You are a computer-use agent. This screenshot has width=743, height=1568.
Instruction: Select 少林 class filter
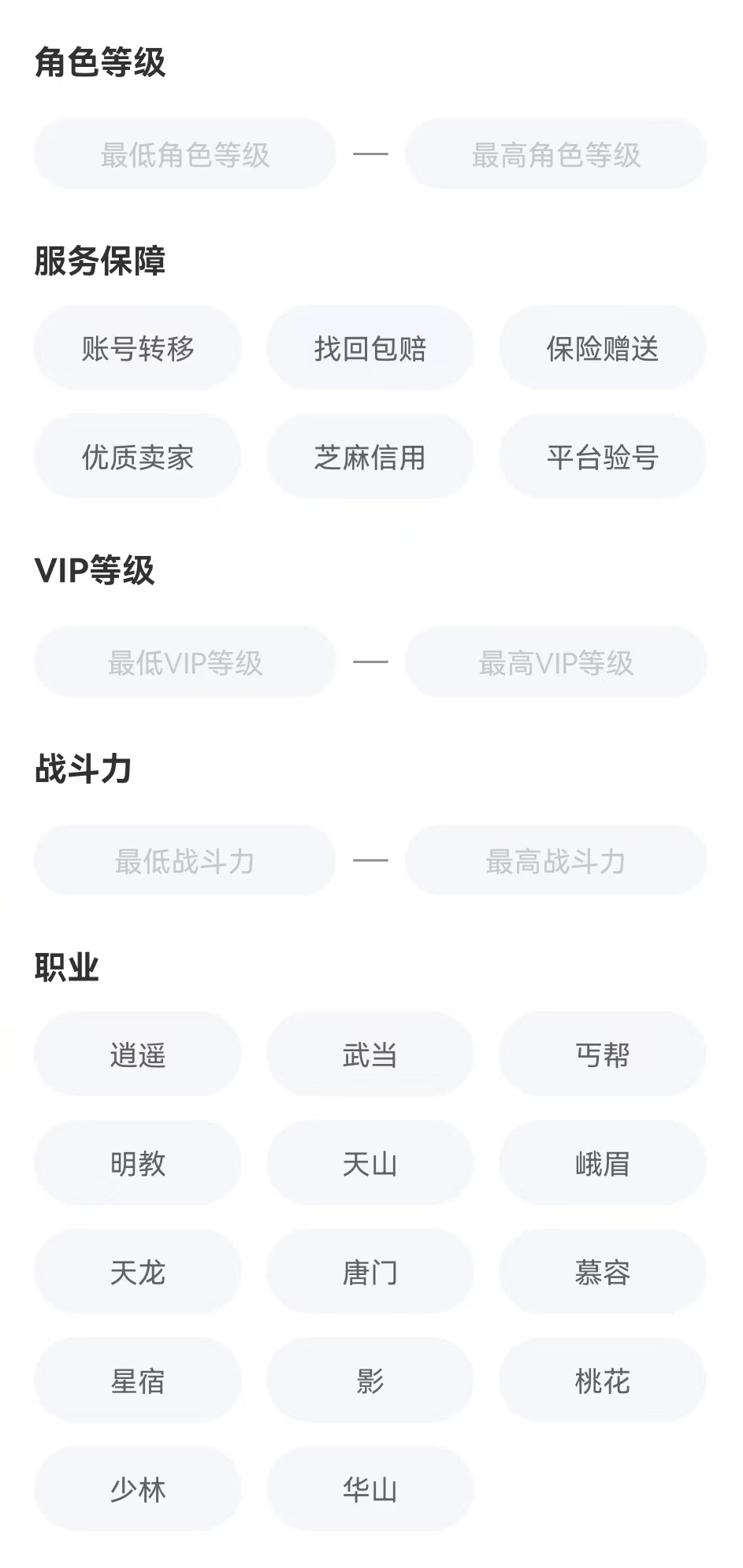(x=138, y=1489)
